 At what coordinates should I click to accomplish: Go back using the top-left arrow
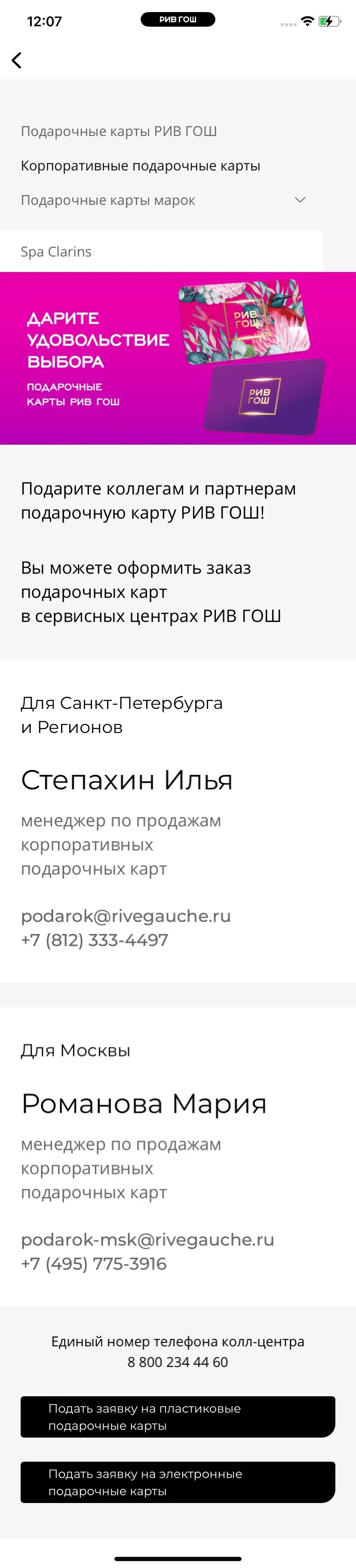pyautogui.click(x=16, y=60)
